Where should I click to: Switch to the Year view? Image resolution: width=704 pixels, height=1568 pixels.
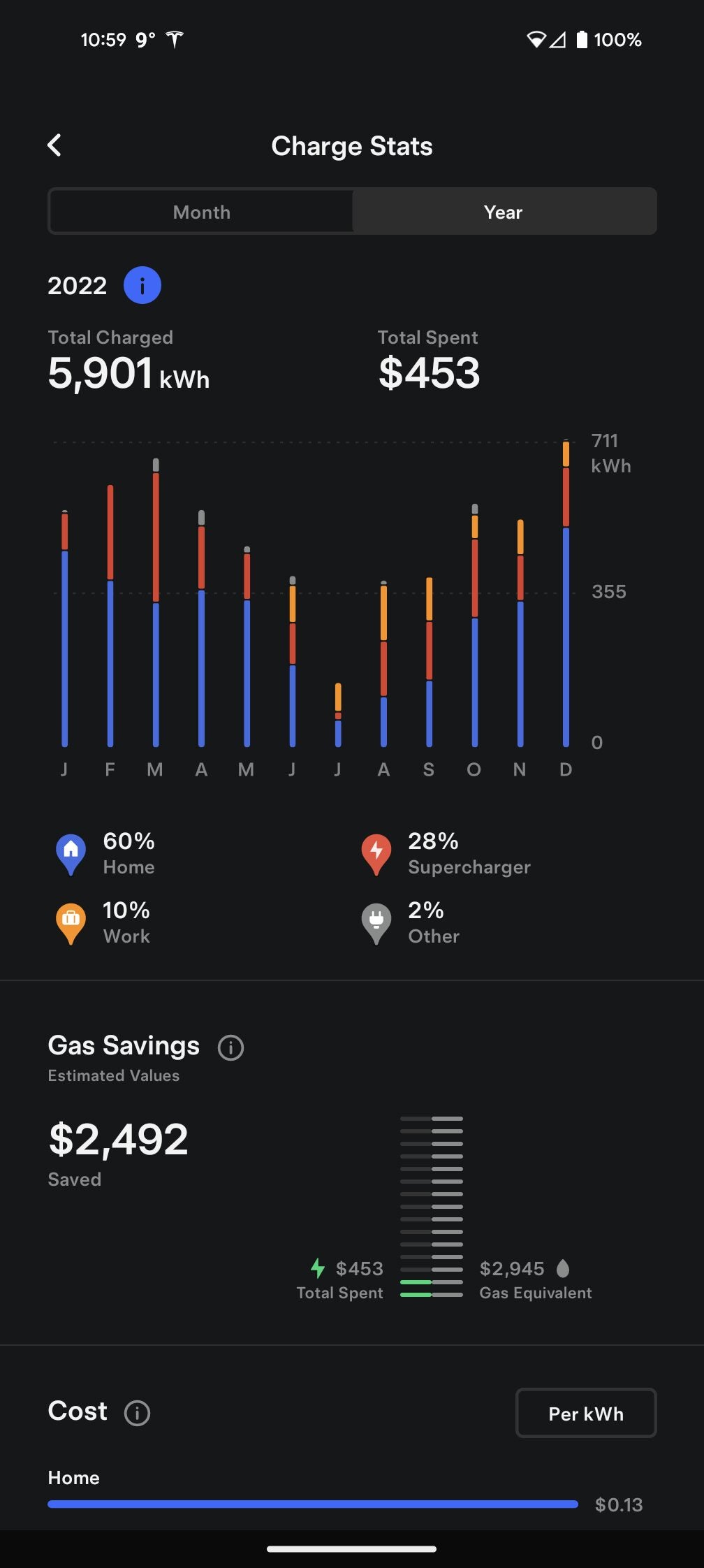[x=503, y=212]
